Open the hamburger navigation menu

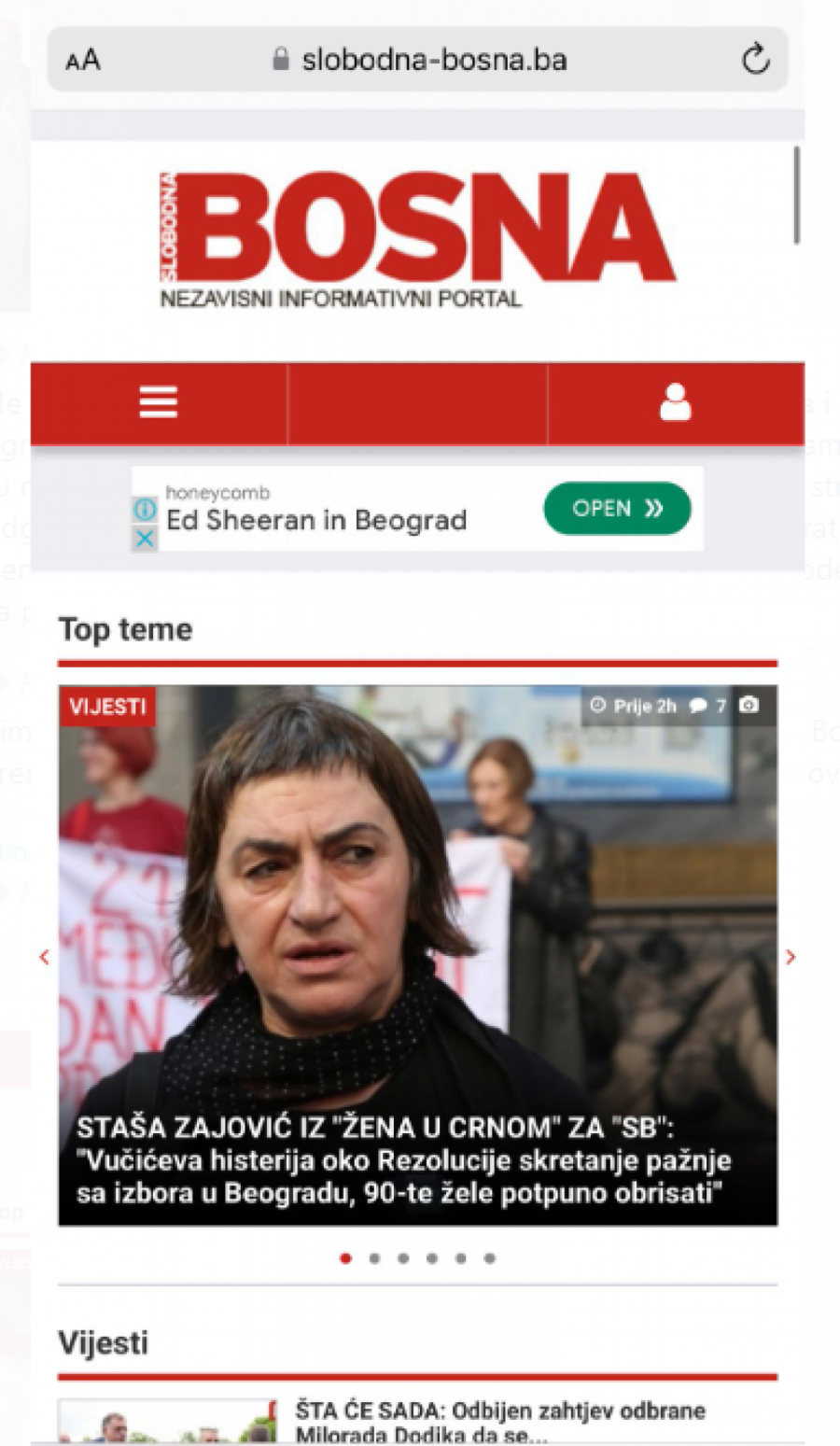point(158,401)
